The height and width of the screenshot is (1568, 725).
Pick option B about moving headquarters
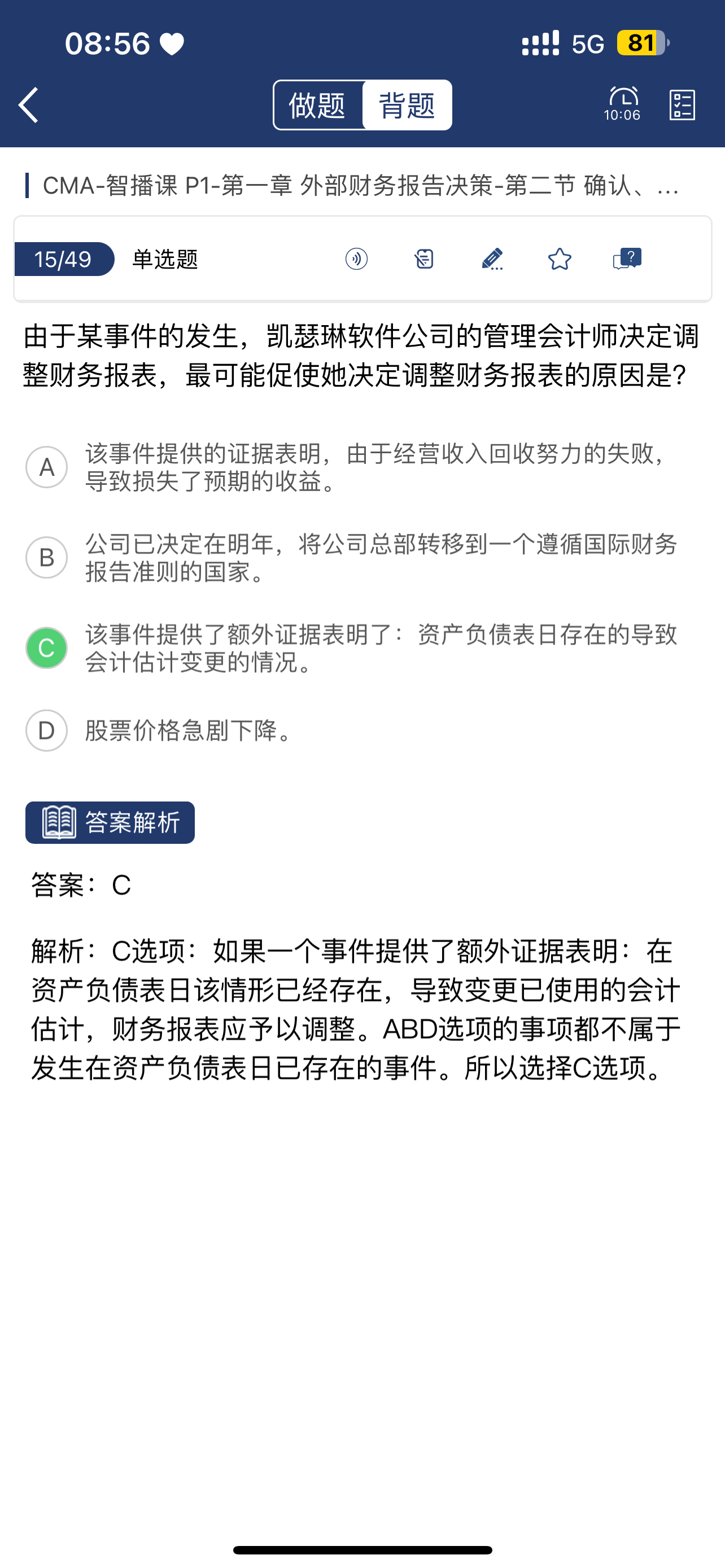click(46, 557)
